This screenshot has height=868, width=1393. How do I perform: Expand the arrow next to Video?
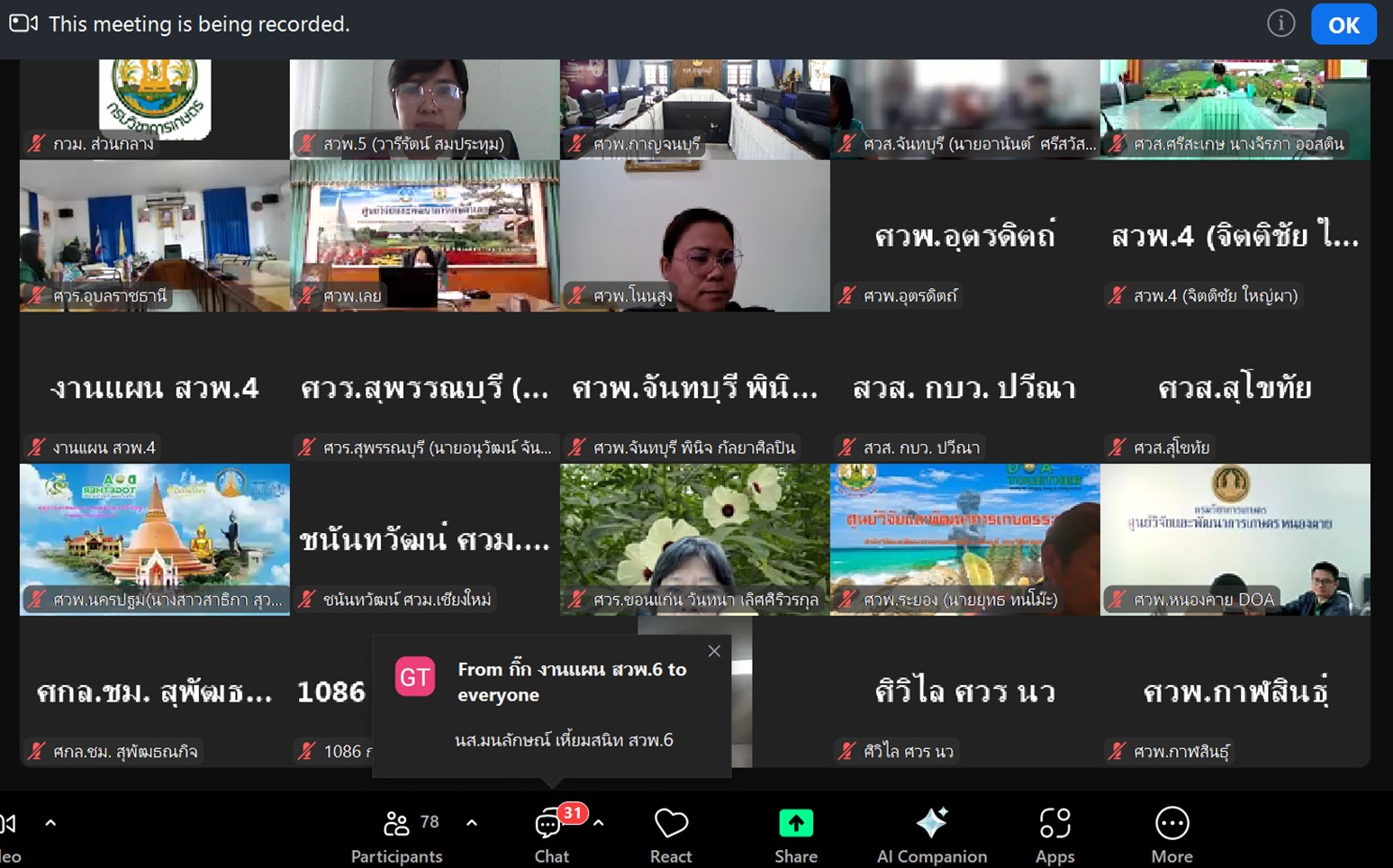[x=50, y=822]
